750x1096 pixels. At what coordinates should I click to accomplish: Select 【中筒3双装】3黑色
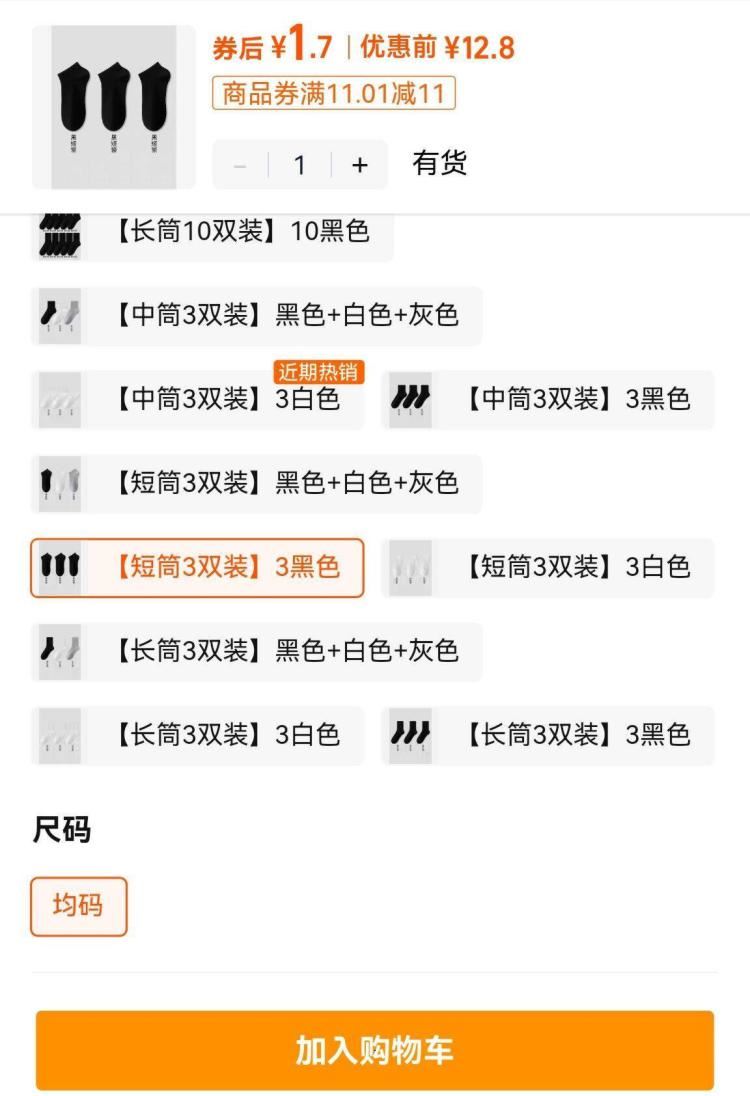(x=548, y=400)
